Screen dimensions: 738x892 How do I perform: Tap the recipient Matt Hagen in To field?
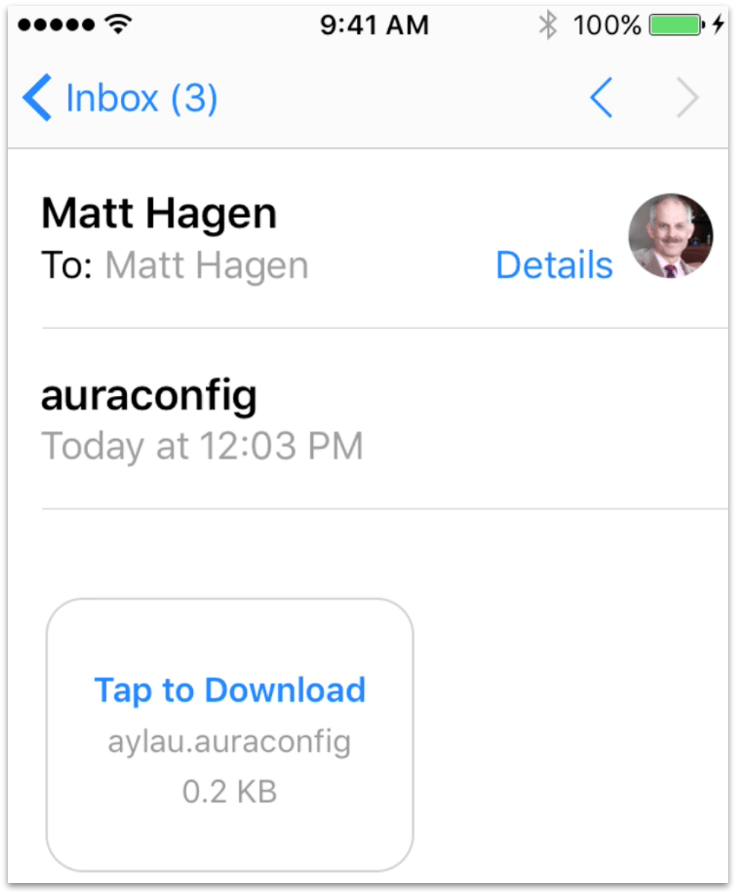[x=206, y=265]
